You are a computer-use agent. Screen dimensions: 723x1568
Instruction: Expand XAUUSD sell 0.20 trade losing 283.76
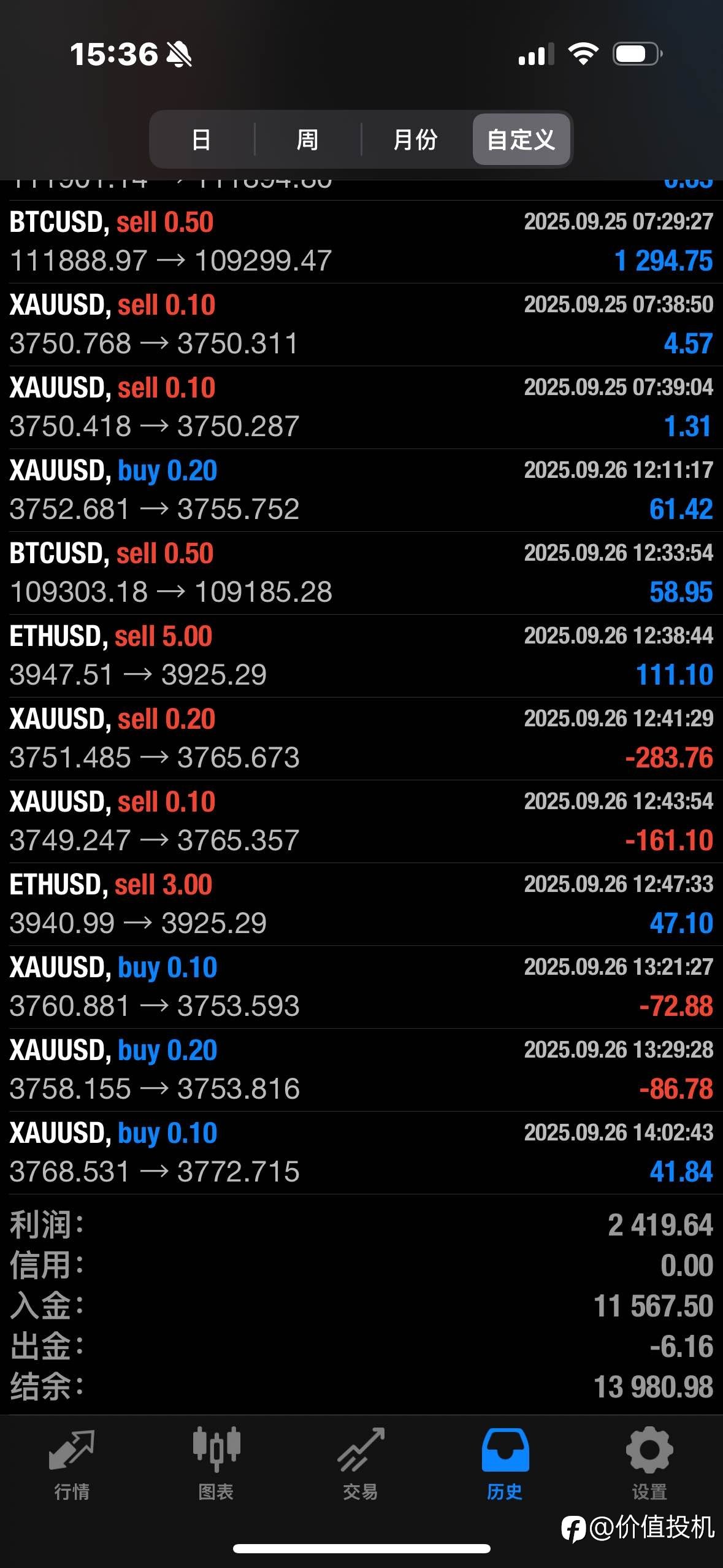(361, 739)
